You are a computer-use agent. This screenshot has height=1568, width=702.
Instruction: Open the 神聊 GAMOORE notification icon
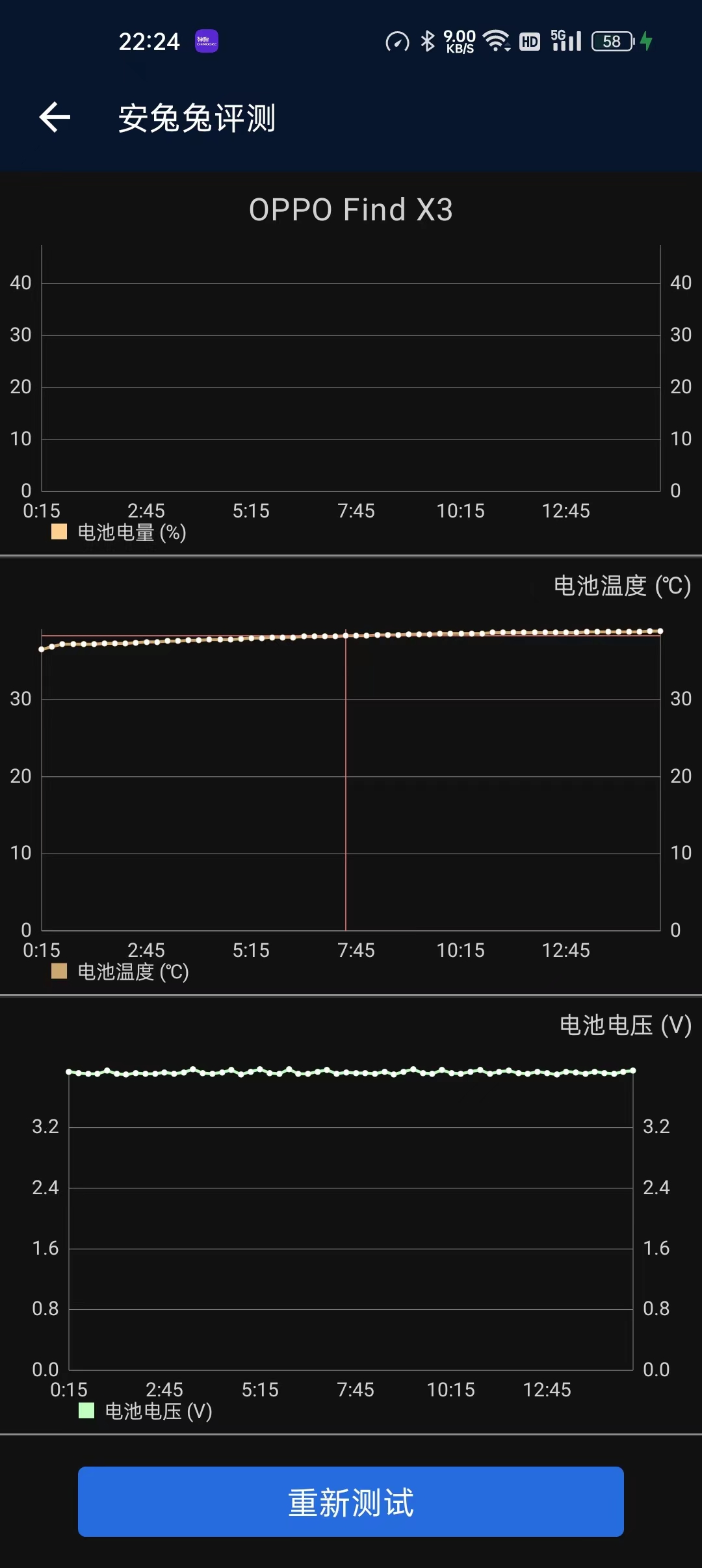pyautogui.click(x=205, y=41)
